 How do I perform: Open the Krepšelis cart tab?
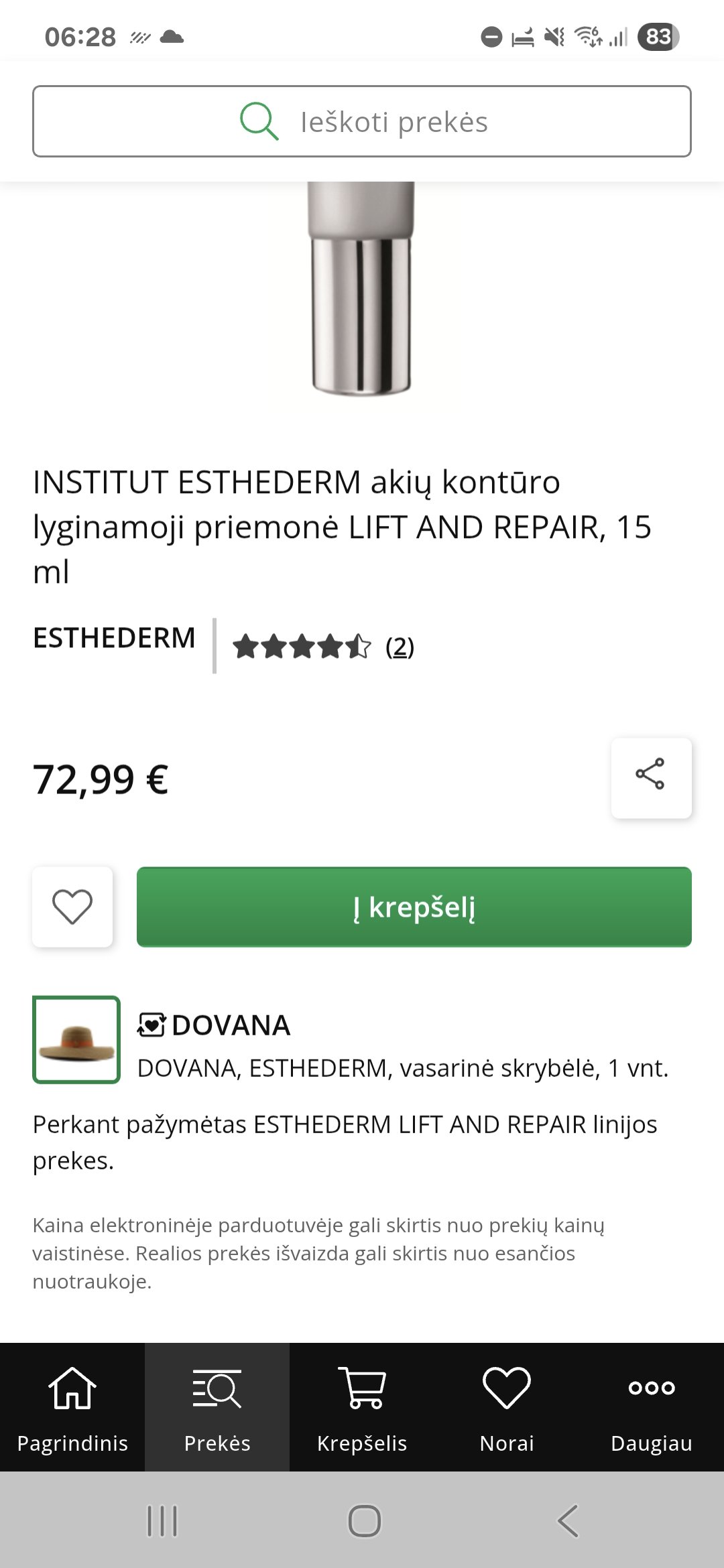coord(362,1407)
